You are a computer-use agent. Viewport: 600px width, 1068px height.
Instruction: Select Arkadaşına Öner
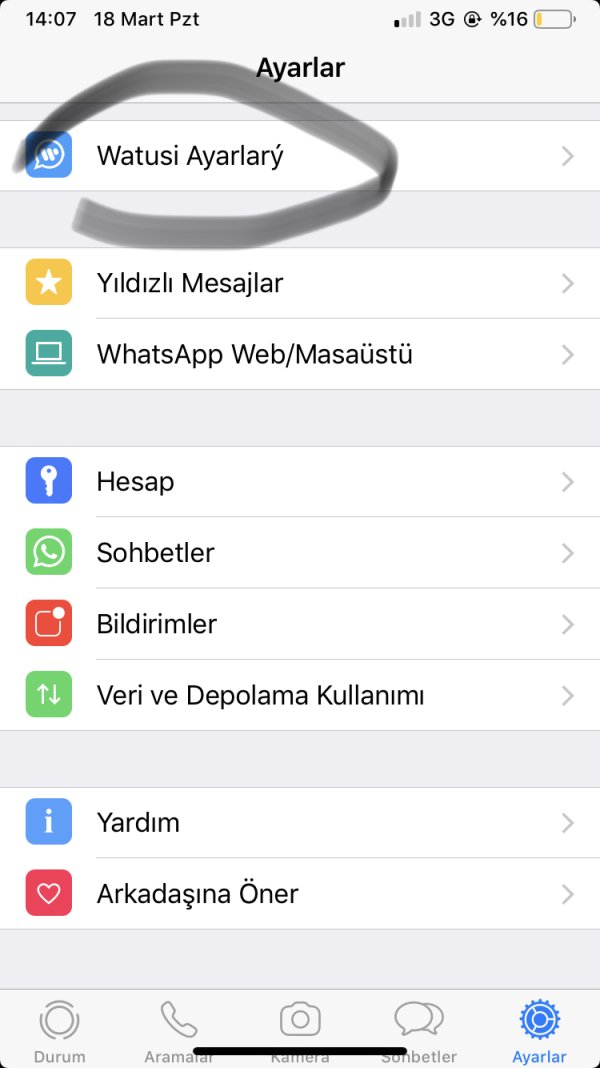(x=300, y=894)
